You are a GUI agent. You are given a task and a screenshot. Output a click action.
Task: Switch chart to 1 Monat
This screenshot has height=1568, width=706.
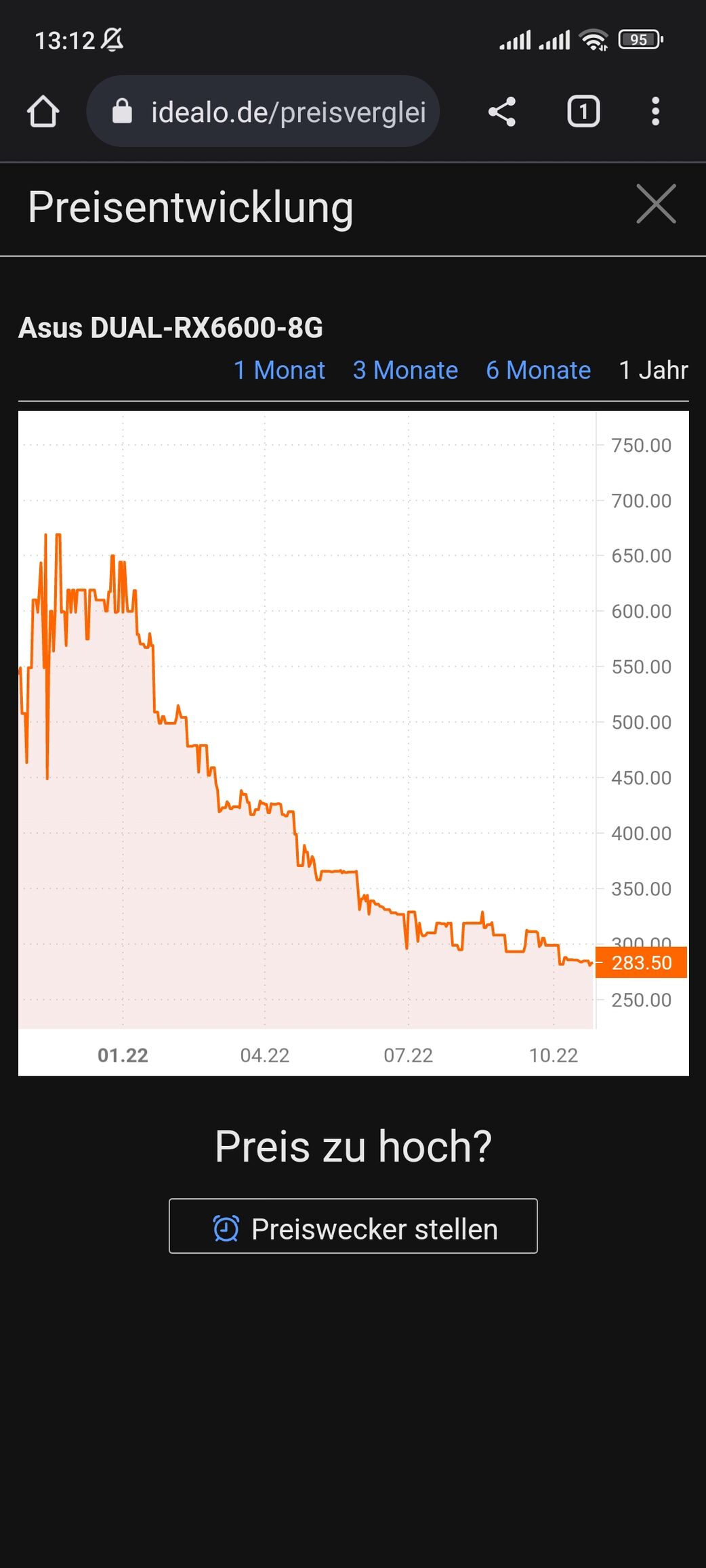coord(279,370)
